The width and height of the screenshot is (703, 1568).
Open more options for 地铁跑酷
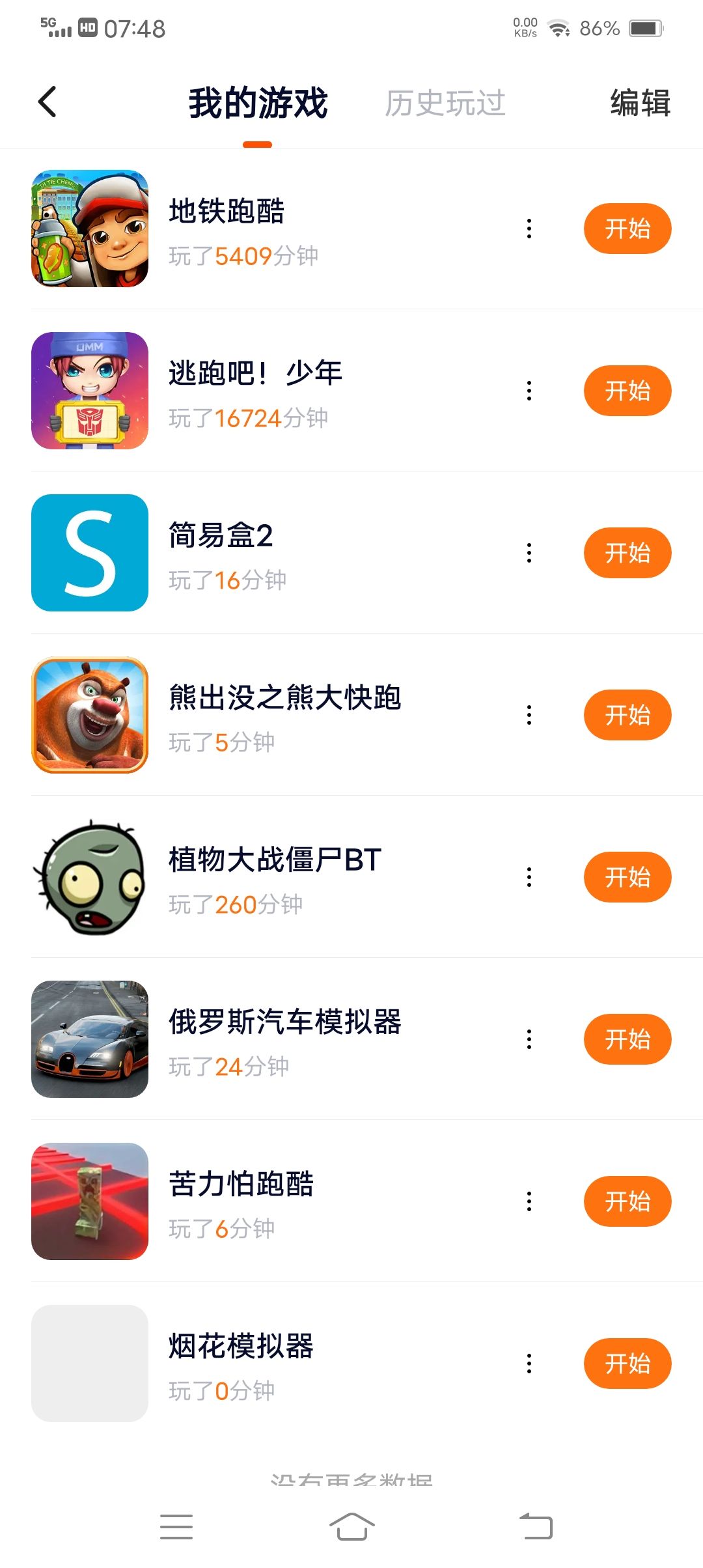pos(529,229)
